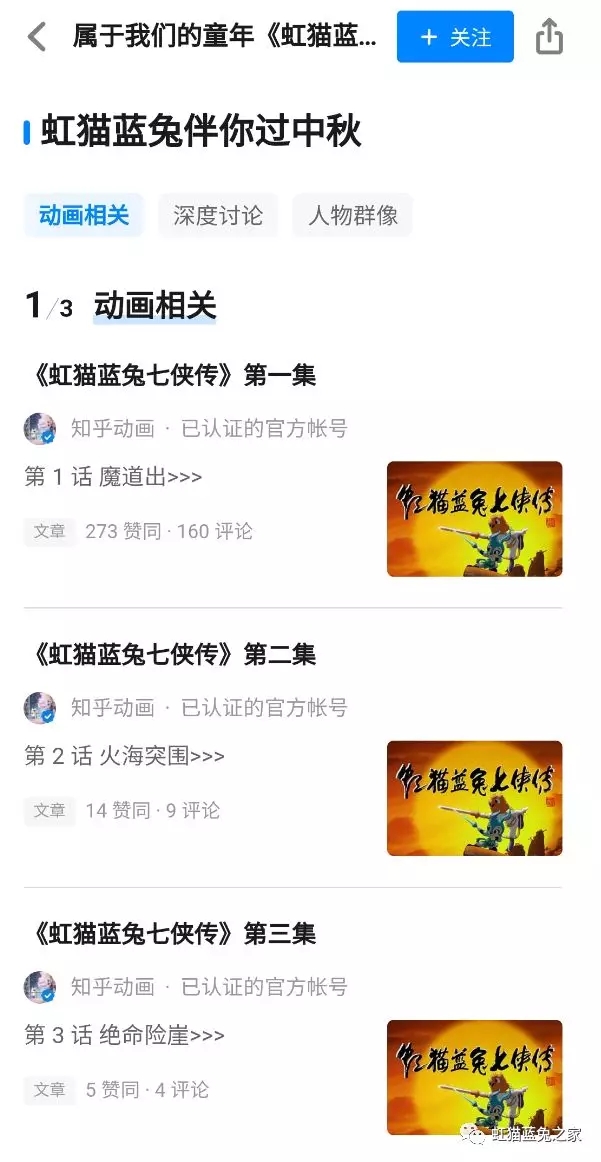Open article《虹猫蓝兔七侠传》第二集
Viewport: 601px width, 1162px height.
[x=170, y=654]
